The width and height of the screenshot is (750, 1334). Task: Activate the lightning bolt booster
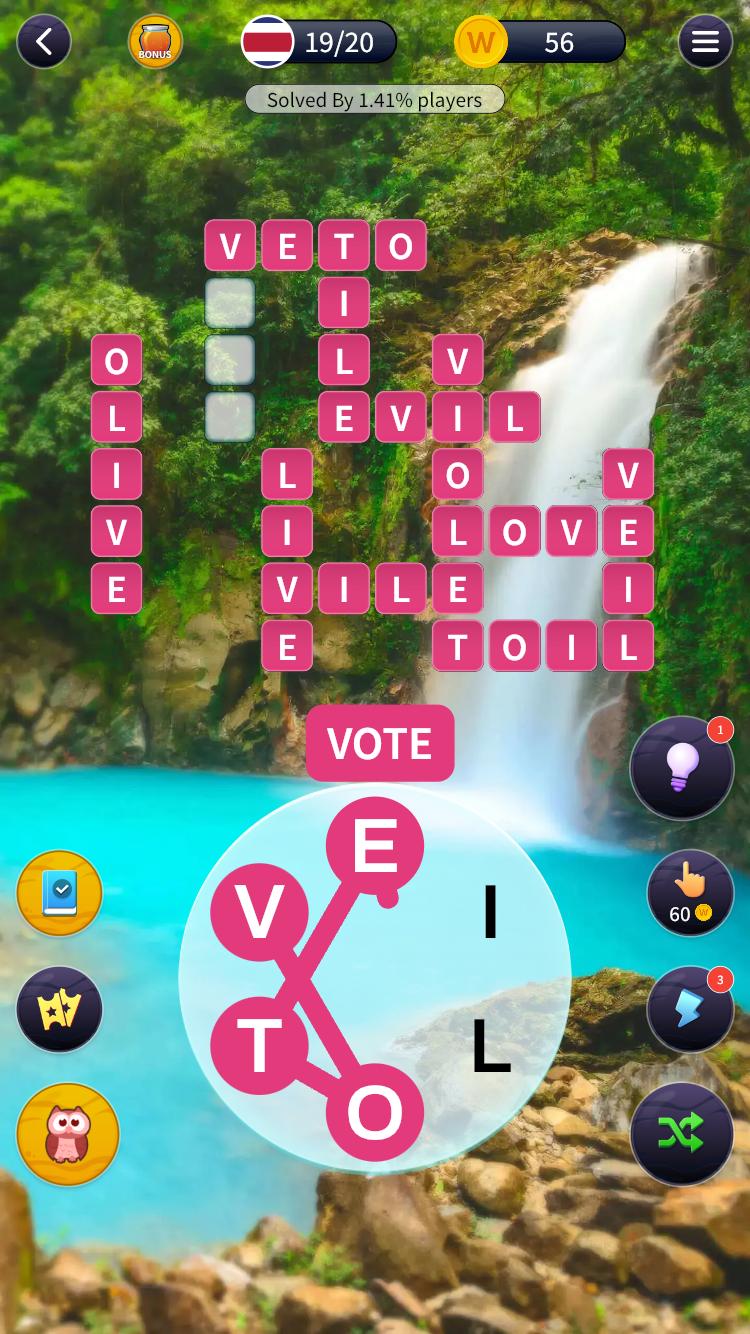click(690, 1009)
